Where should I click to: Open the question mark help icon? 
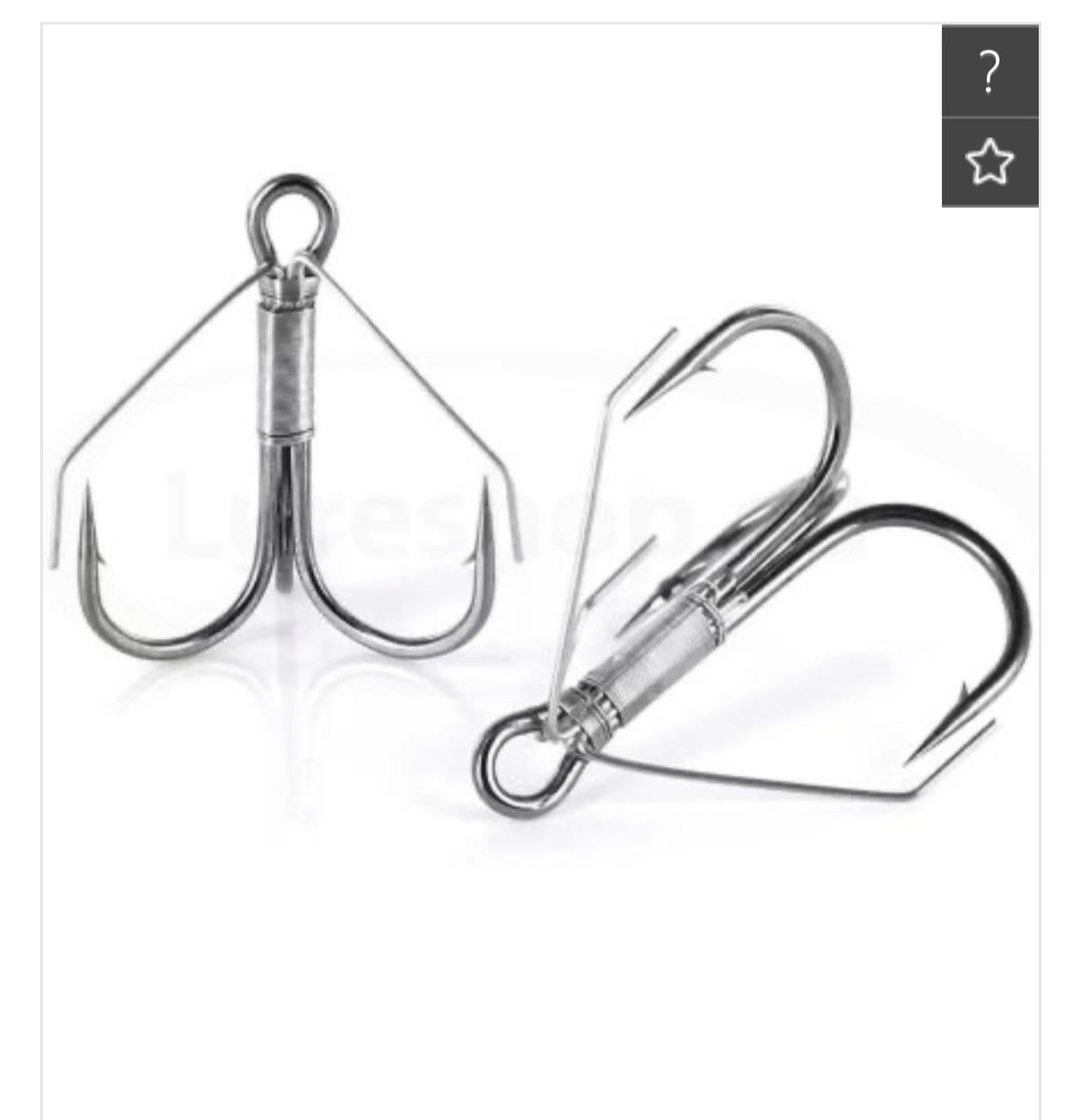(989, 72)
